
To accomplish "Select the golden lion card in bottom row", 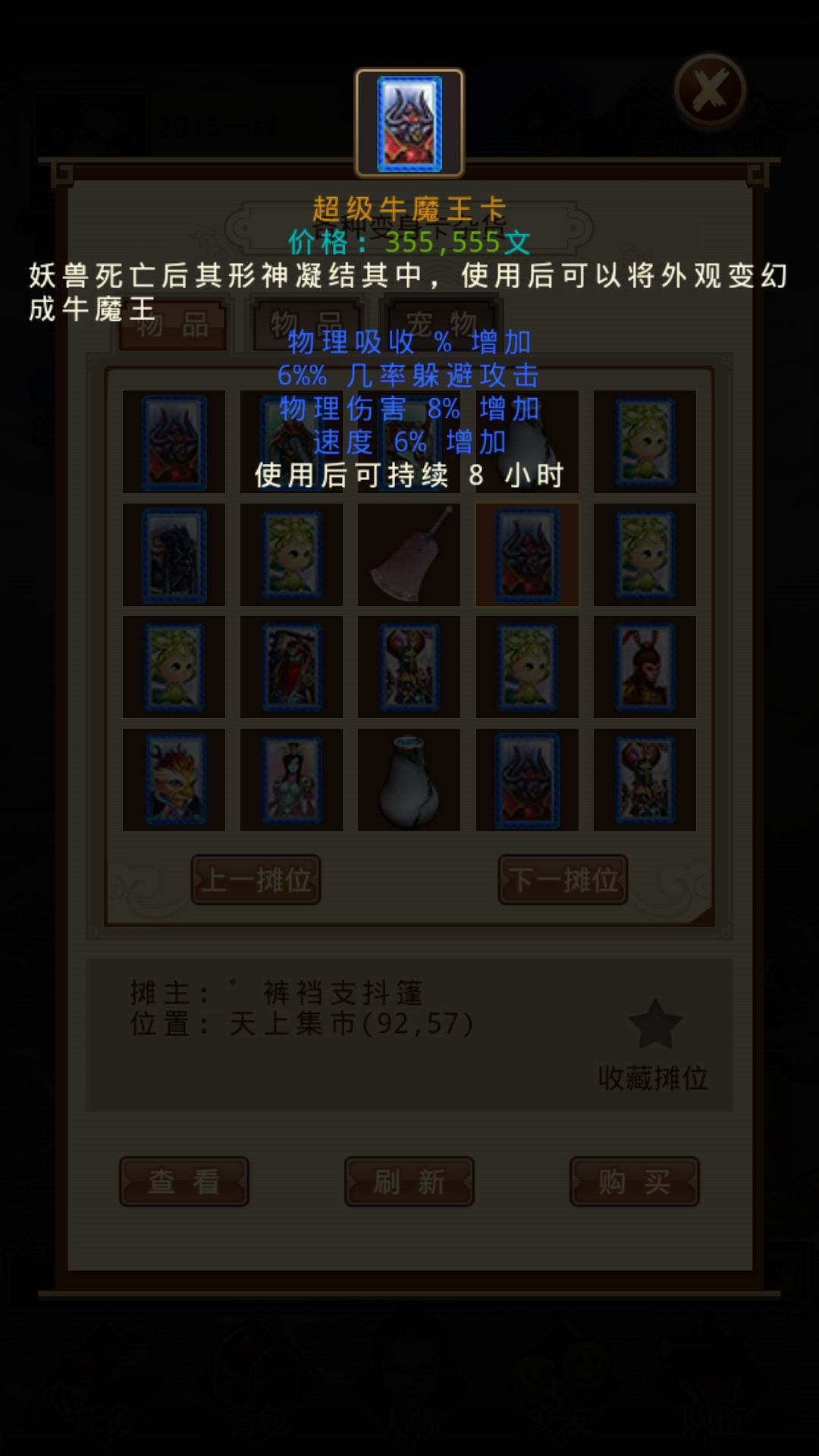I will tap(174, 780).
